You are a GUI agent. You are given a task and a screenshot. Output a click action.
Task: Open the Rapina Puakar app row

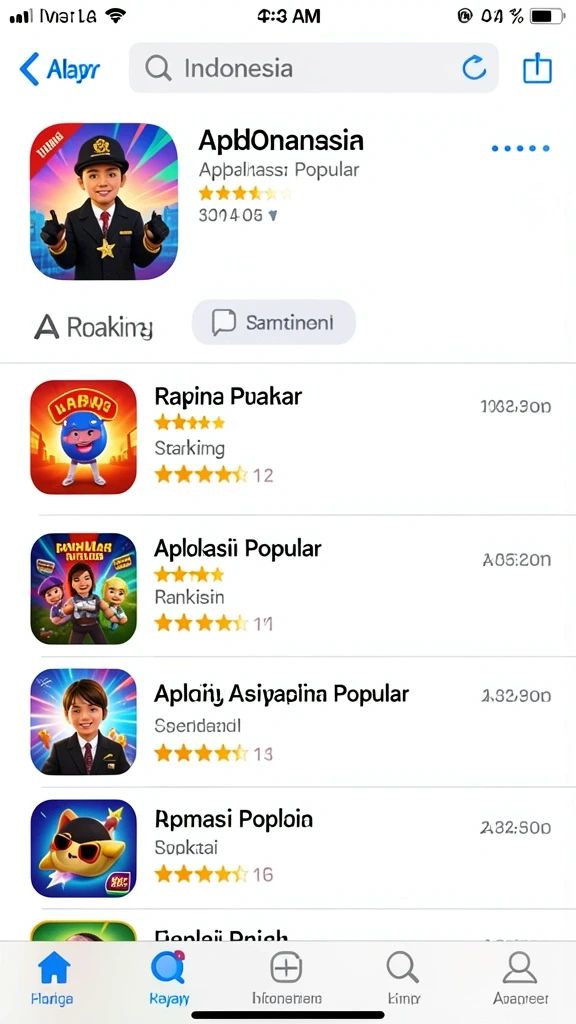coord(288,438)
